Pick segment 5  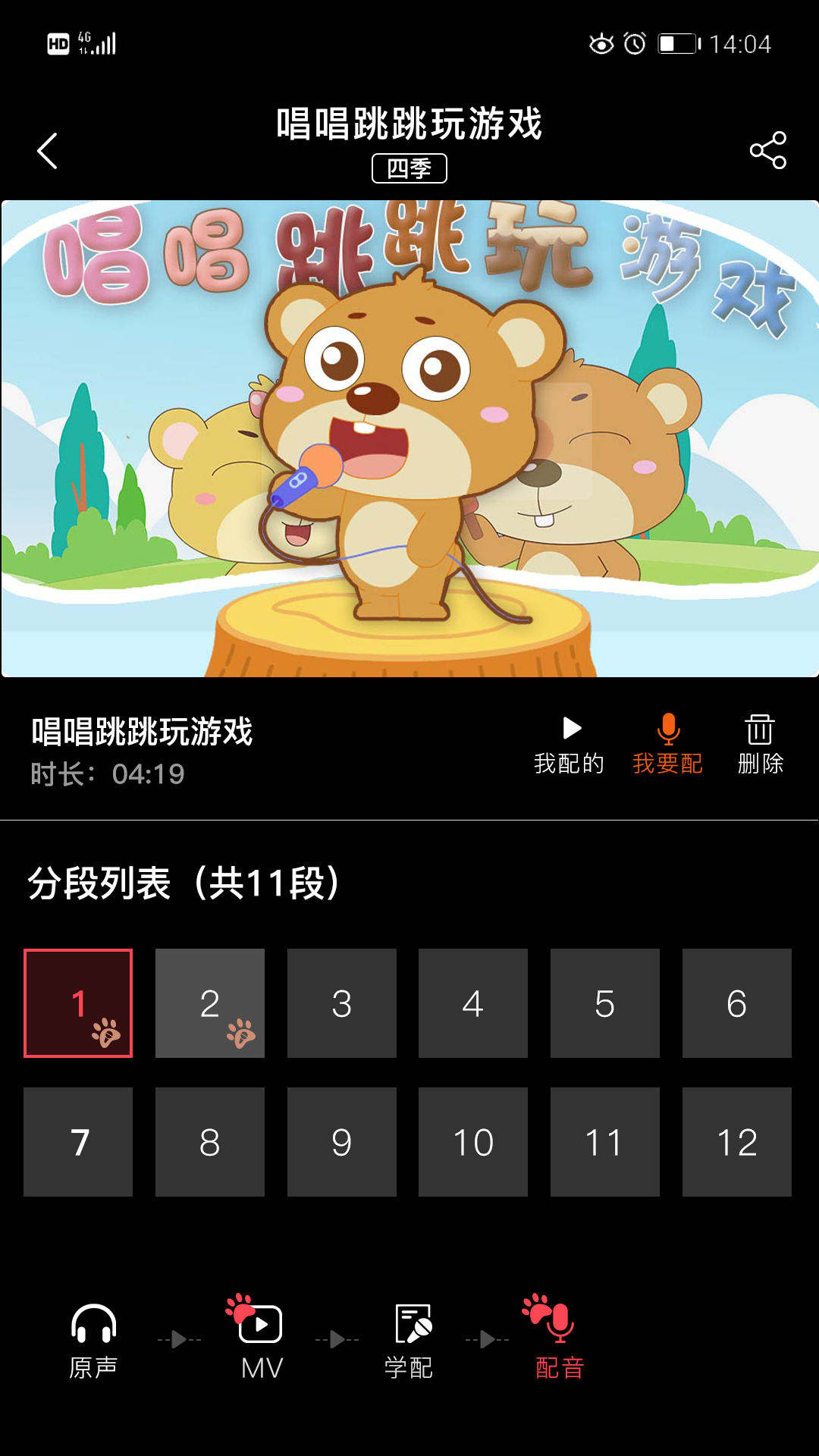[604, 1003]
